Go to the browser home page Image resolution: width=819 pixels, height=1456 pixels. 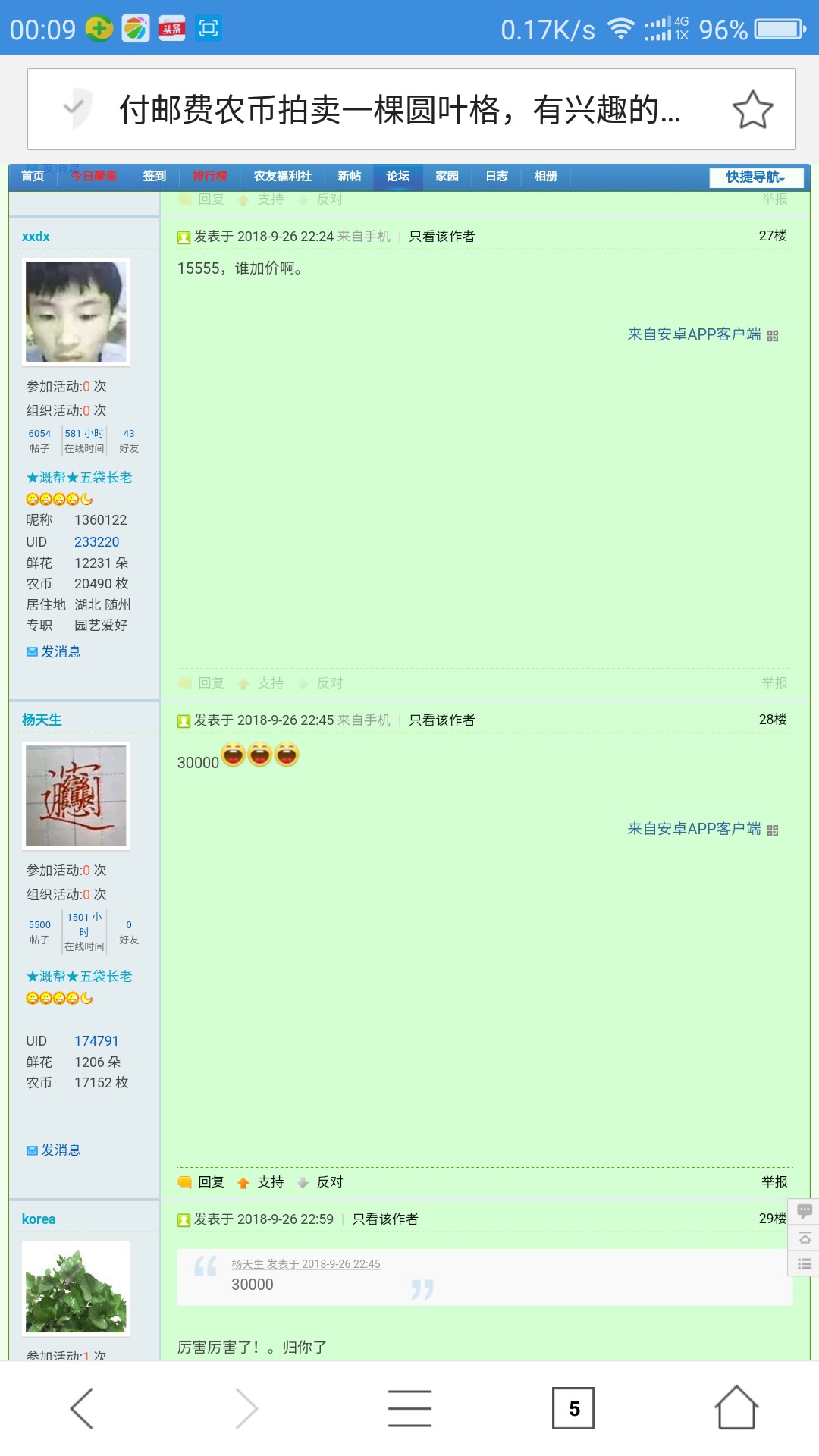[x=736, y=1408]
